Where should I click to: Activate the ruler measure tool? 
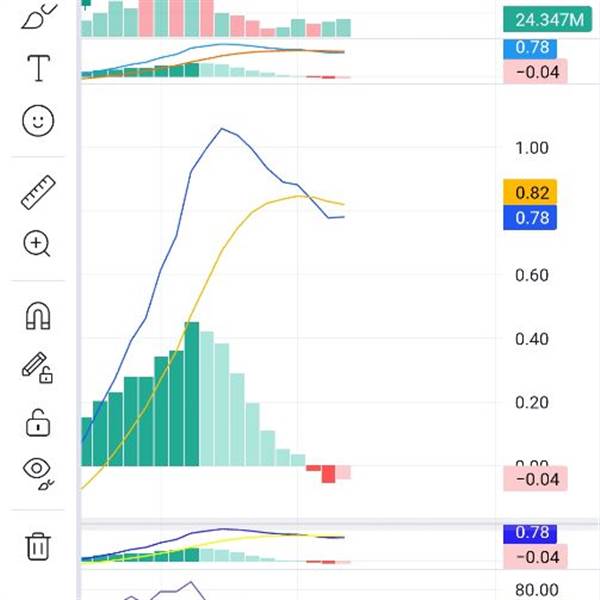pos(38,192)
